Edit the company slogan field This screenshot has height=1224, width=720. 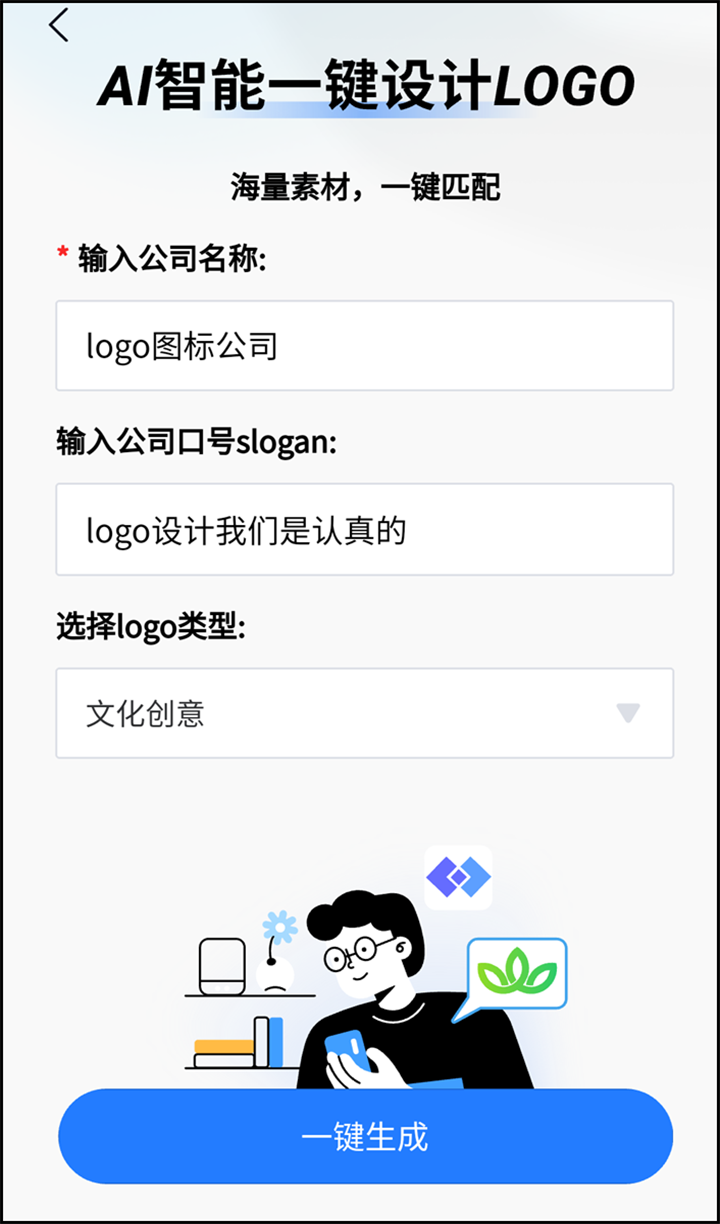[x=364, y=529]
